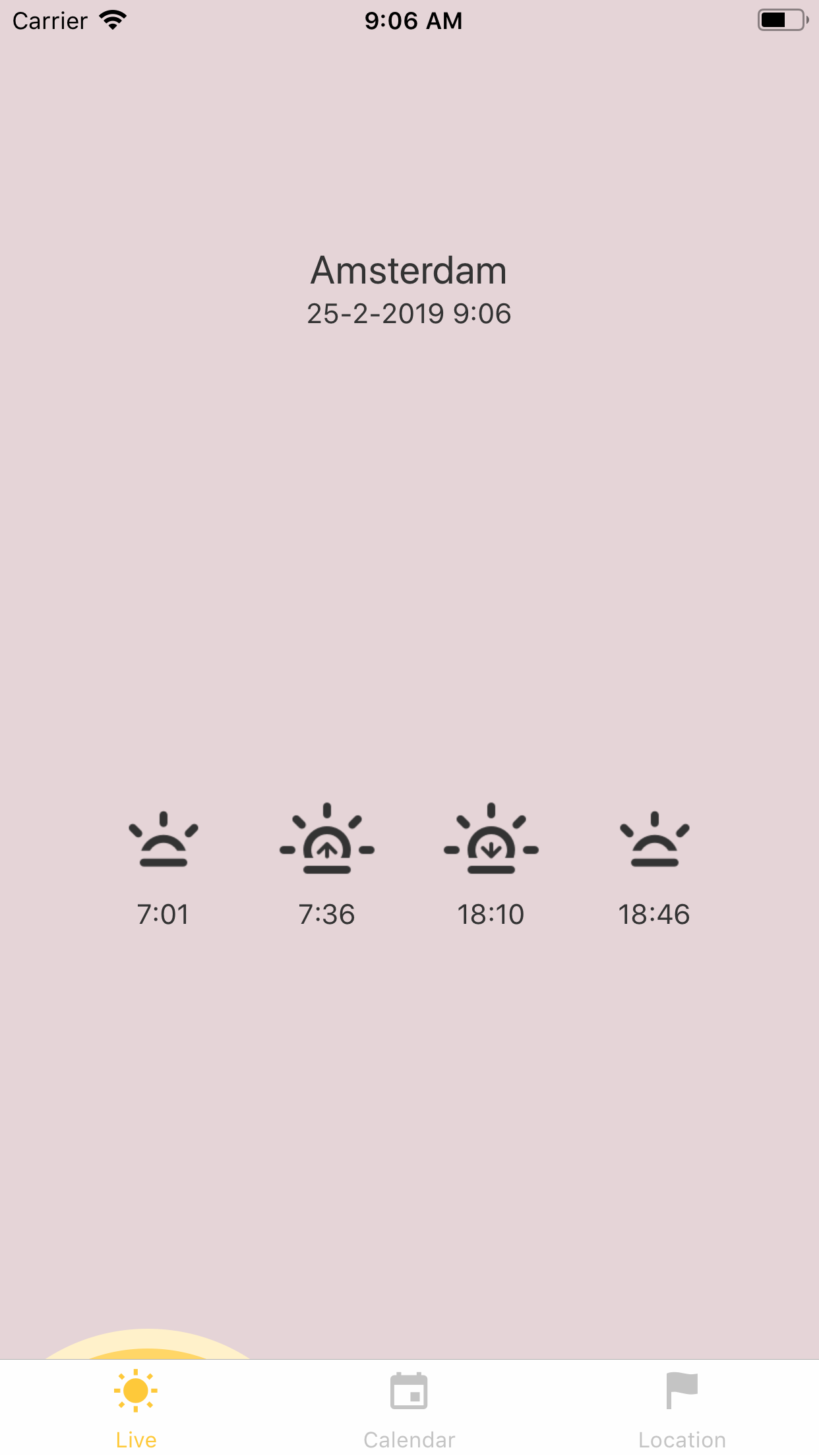
Task: Tap the Amsterdam city name
Action: tap(409, 270)
